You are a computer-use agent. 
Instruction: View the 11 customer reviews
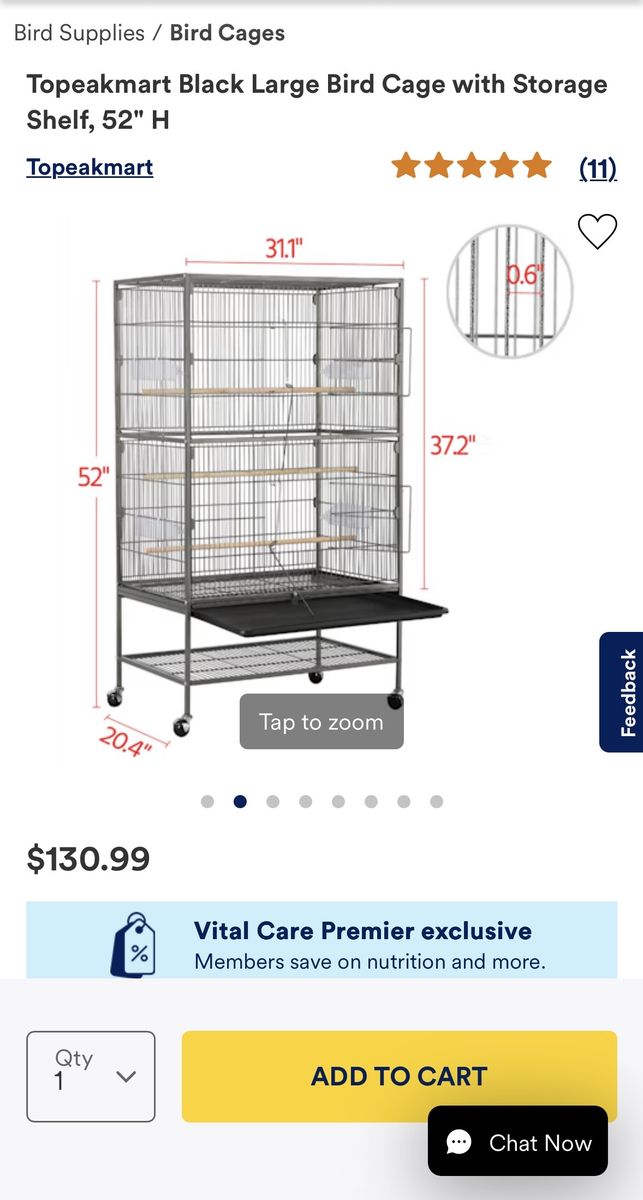tap(598, 167)
